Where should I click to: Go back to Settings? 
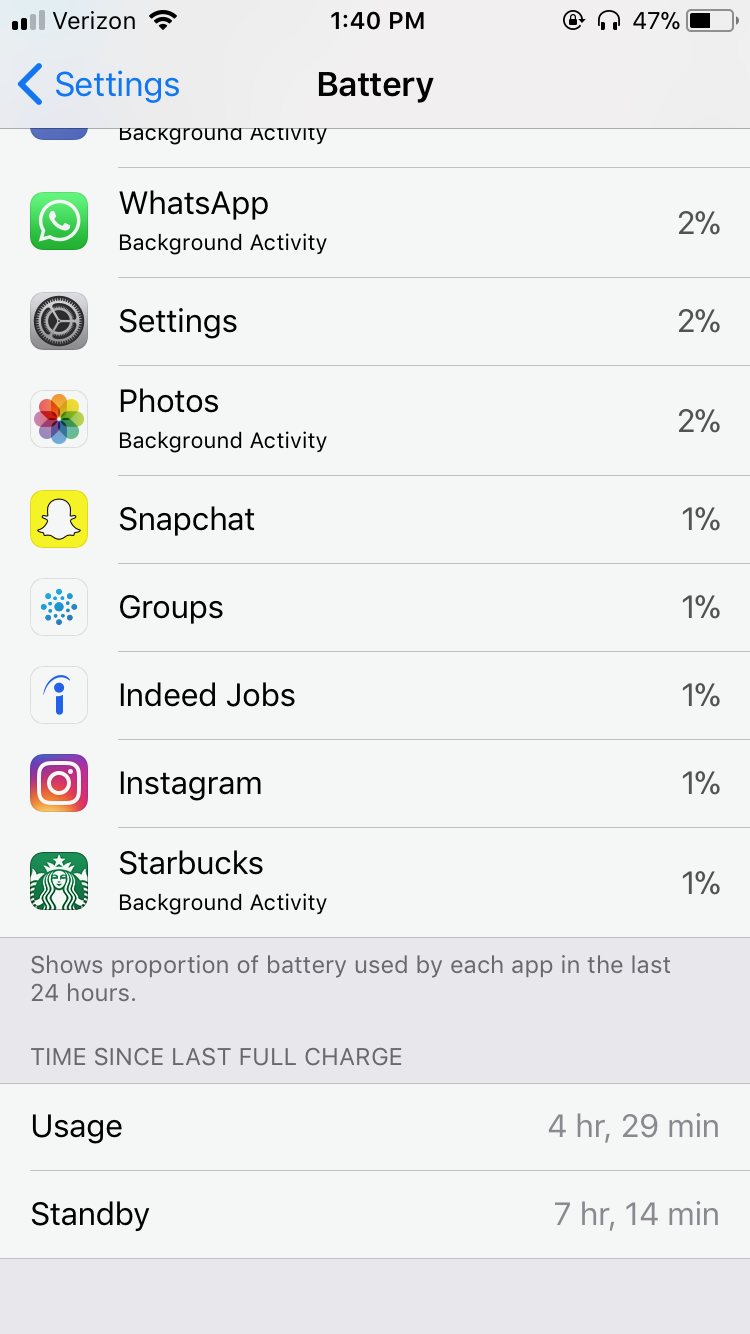[x=98, y=85]
